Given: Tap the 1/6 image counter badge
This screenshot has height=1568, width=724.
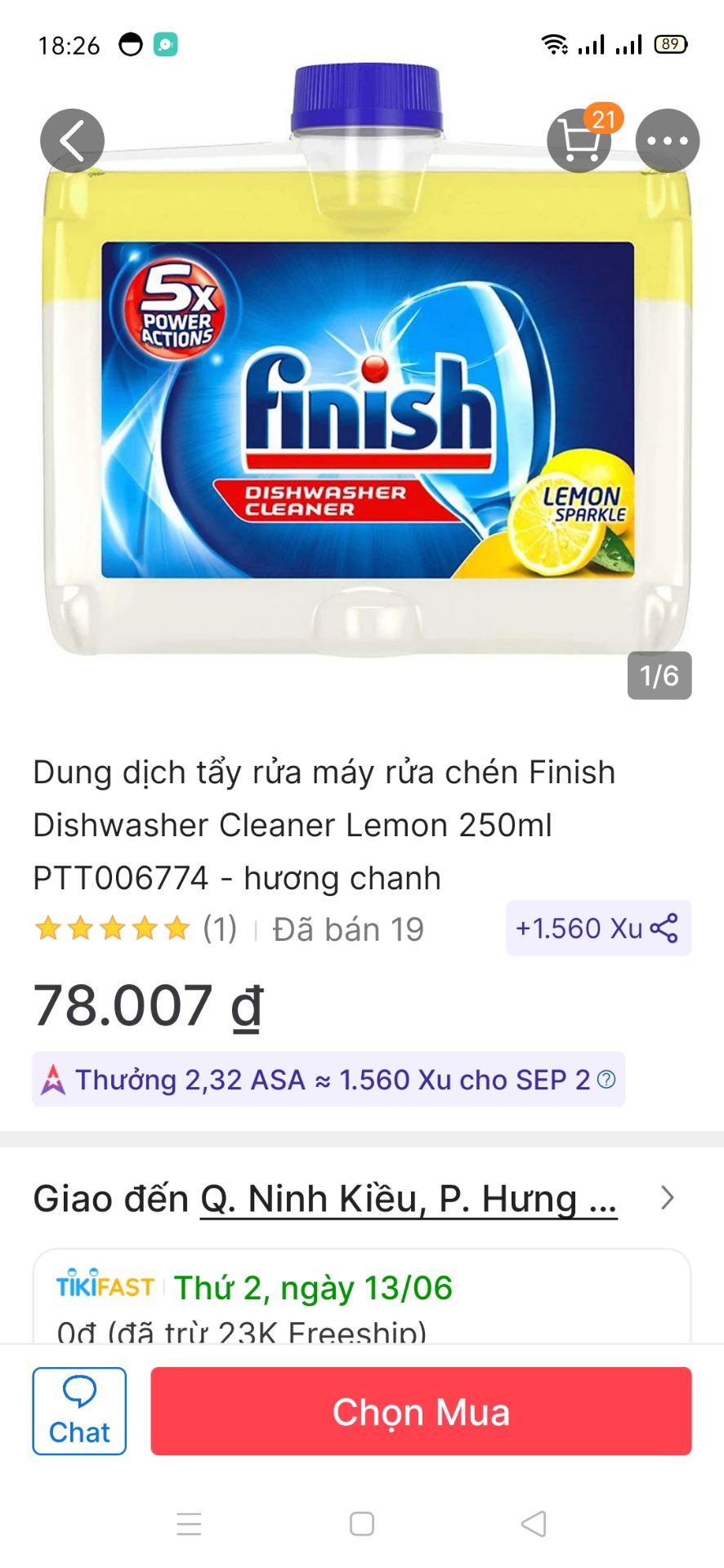Looking at the screenshot, I should 660,675.
